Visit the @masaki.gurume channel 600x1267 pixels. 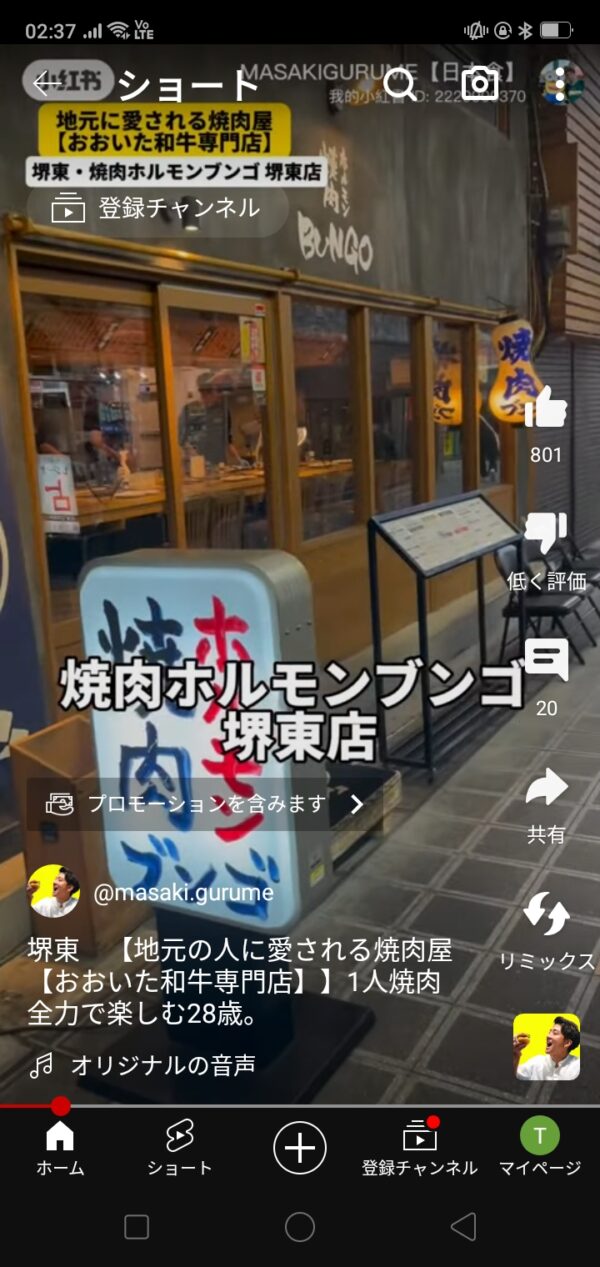182,893
